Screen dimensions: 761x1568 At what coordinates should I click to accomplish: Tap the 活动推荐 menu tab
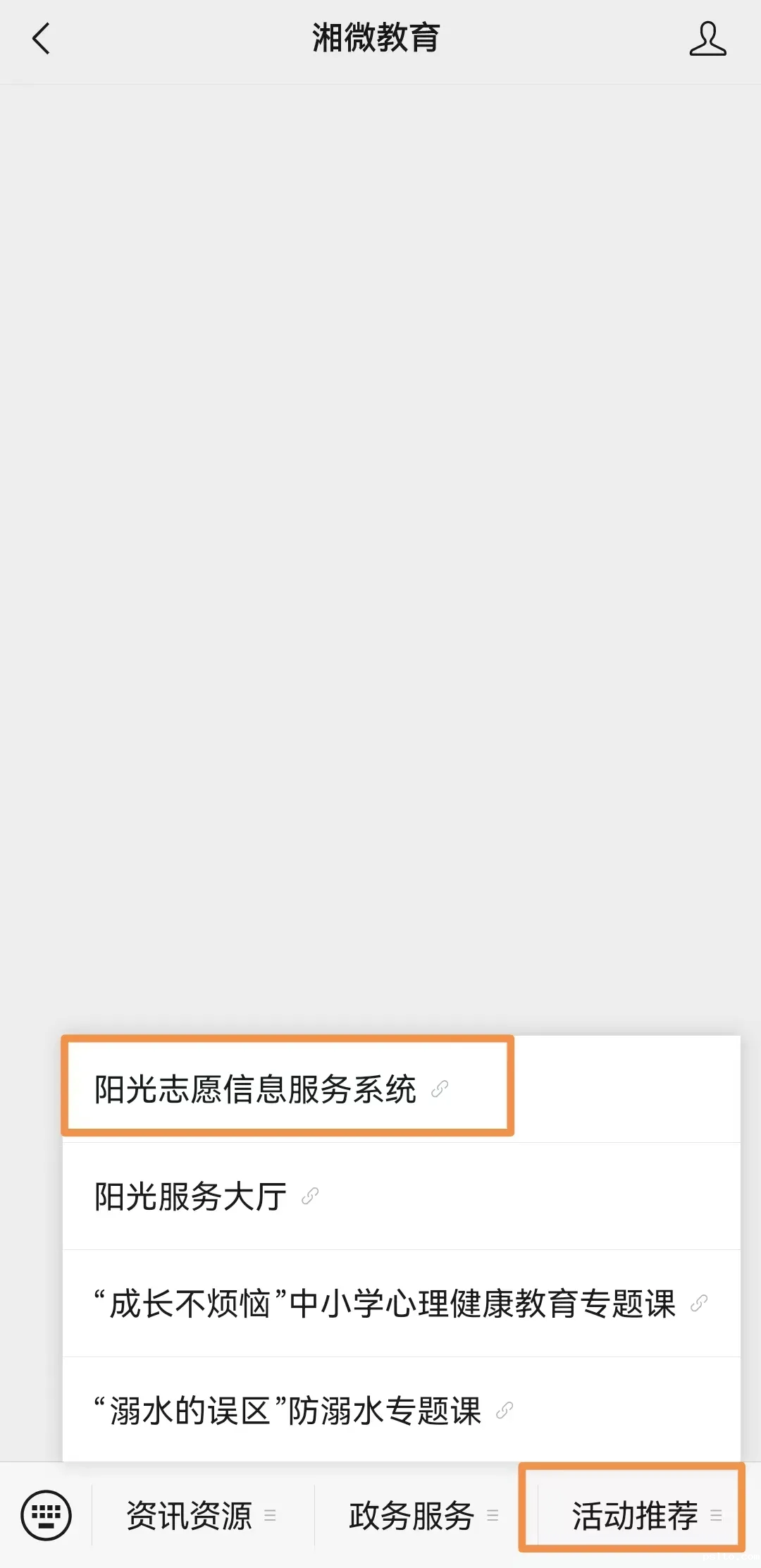pyautogui.click(x=645, y=1515)
